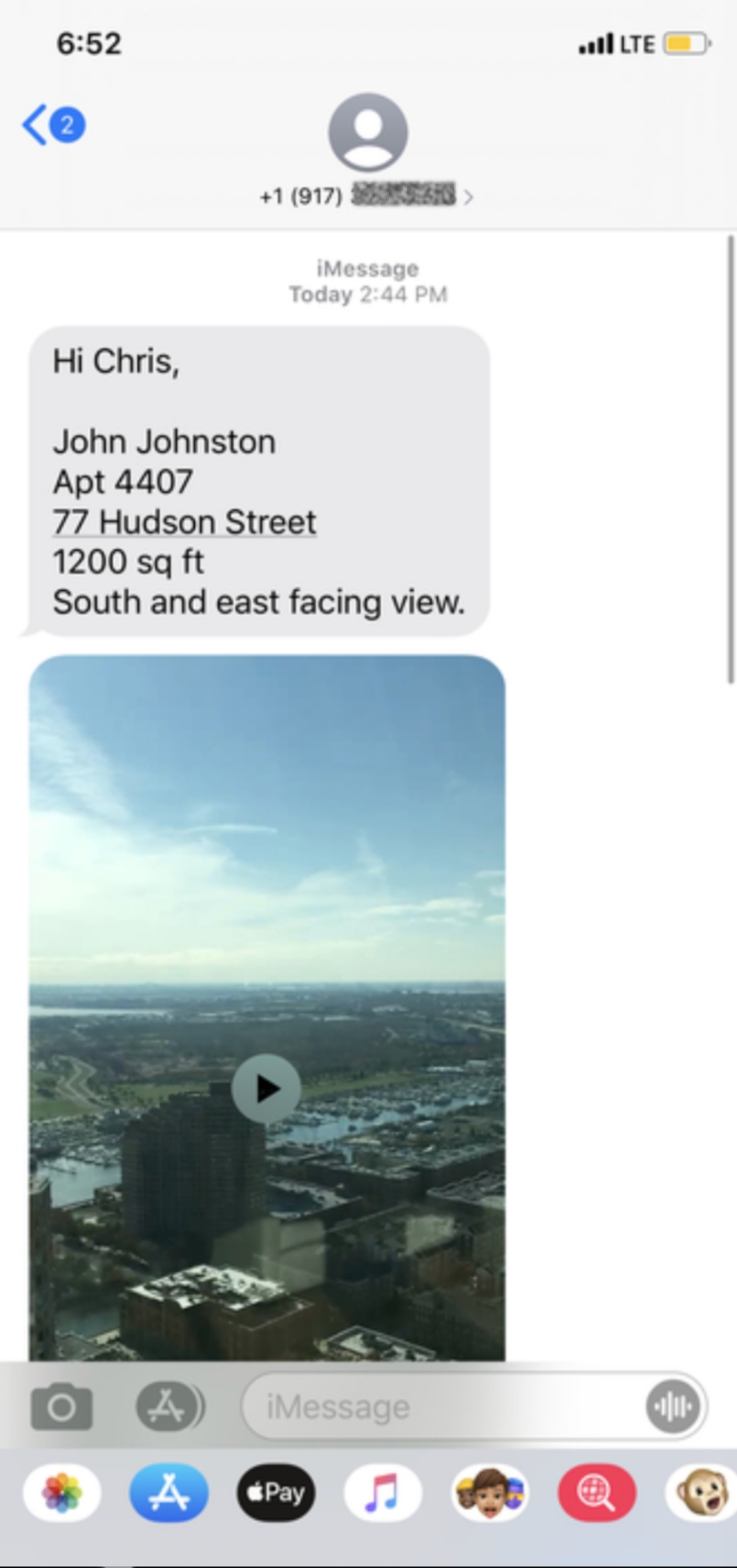Image resolution: width=737 pixels, height=1568 pixels.
Task: Open the Photos iMessage app
Action: pyautogui.click(x=61, y=1492)
